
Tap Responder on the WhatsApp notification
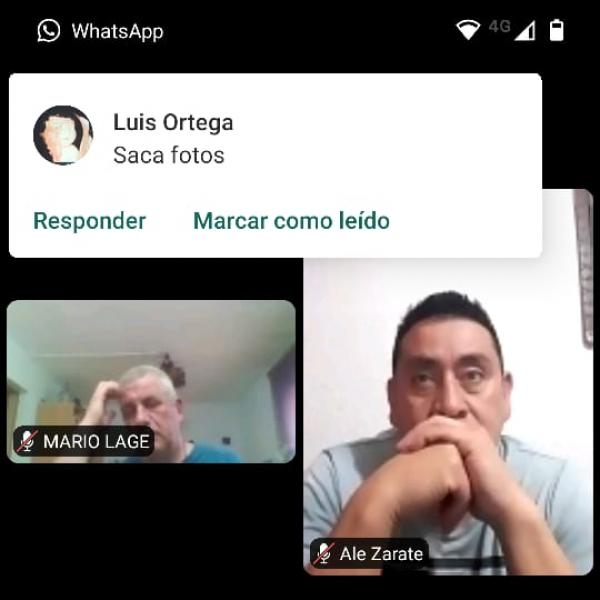(90, 221)
